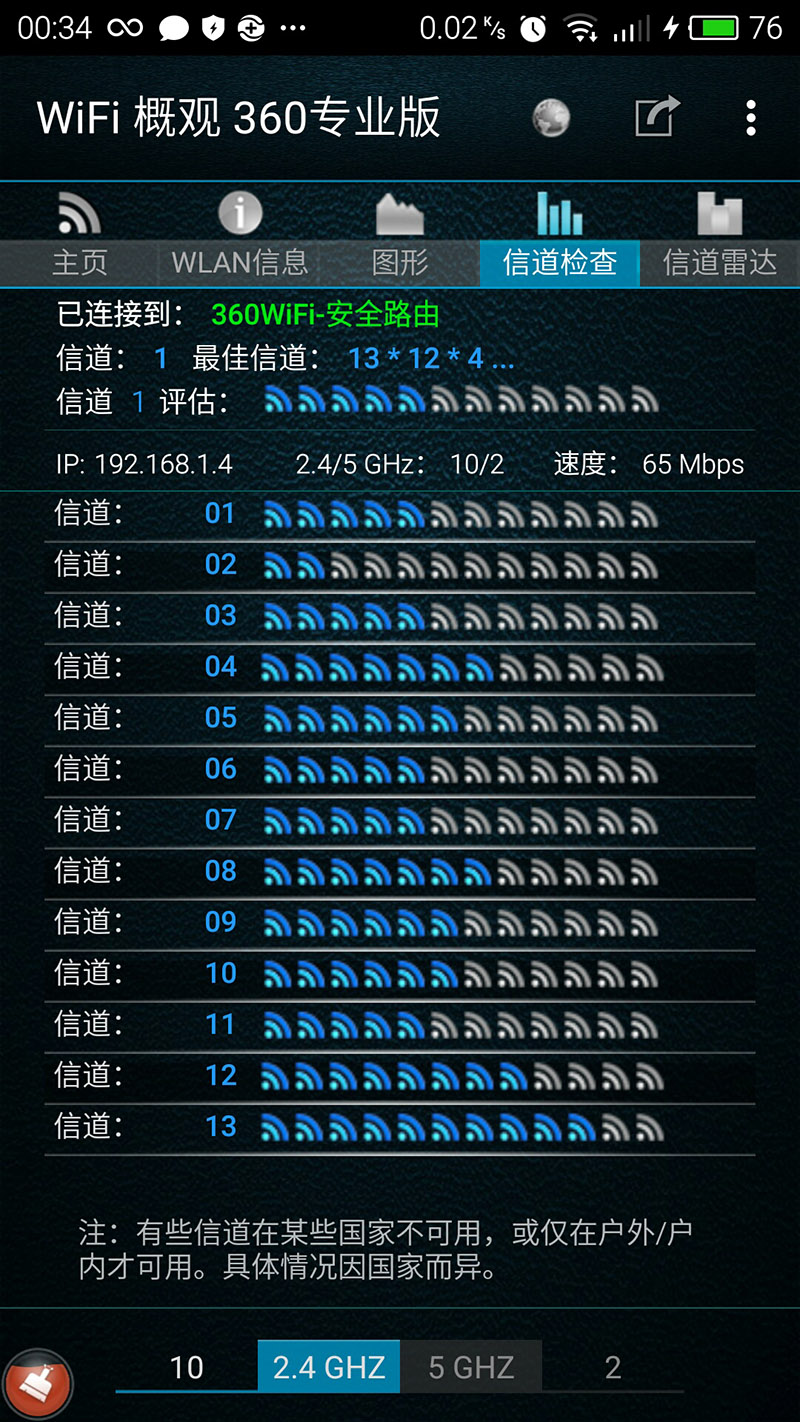Open the 图形 graph view icon
This screenshot has width=800, height=1422.
pos(399,213)
